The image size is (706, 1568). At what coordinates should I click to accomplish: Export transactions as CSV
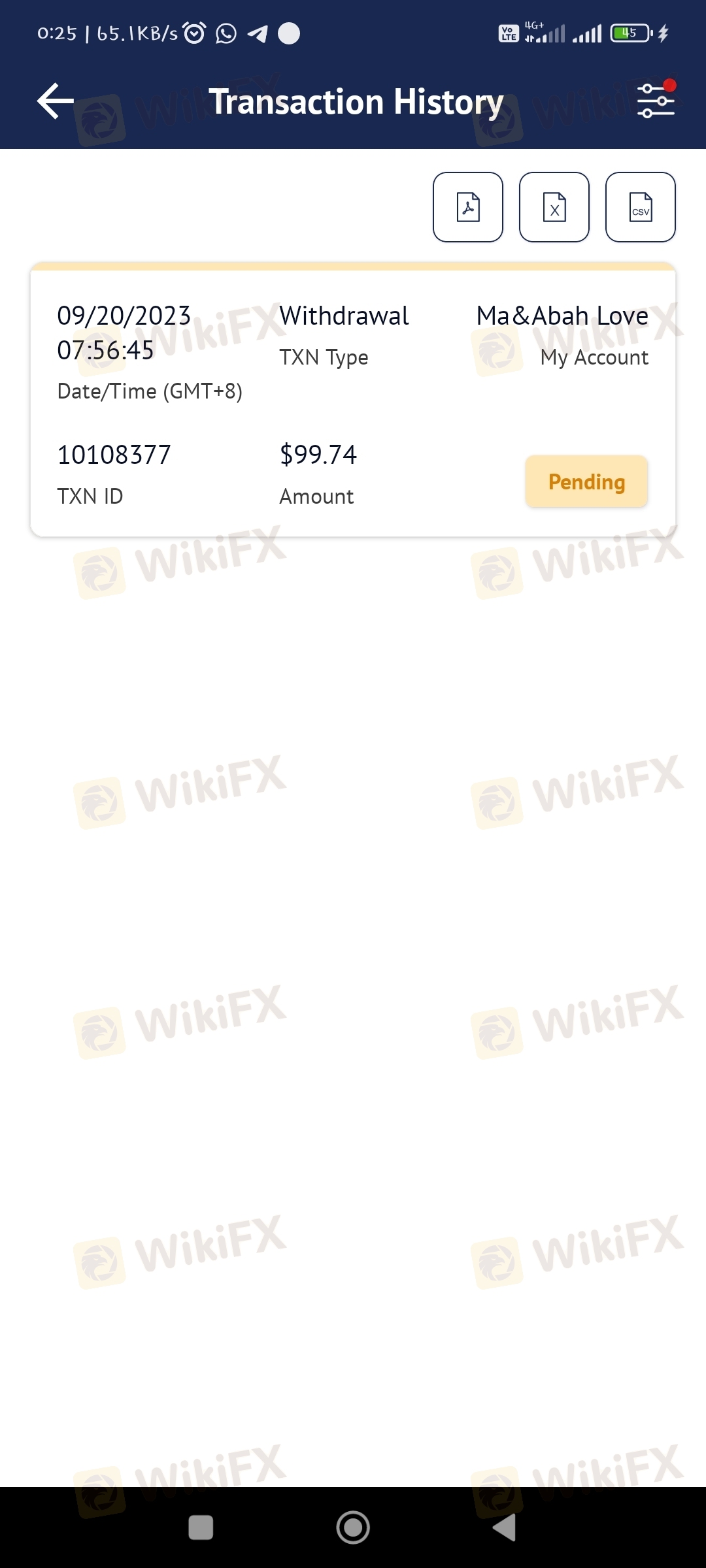click(x=641, y=207)
